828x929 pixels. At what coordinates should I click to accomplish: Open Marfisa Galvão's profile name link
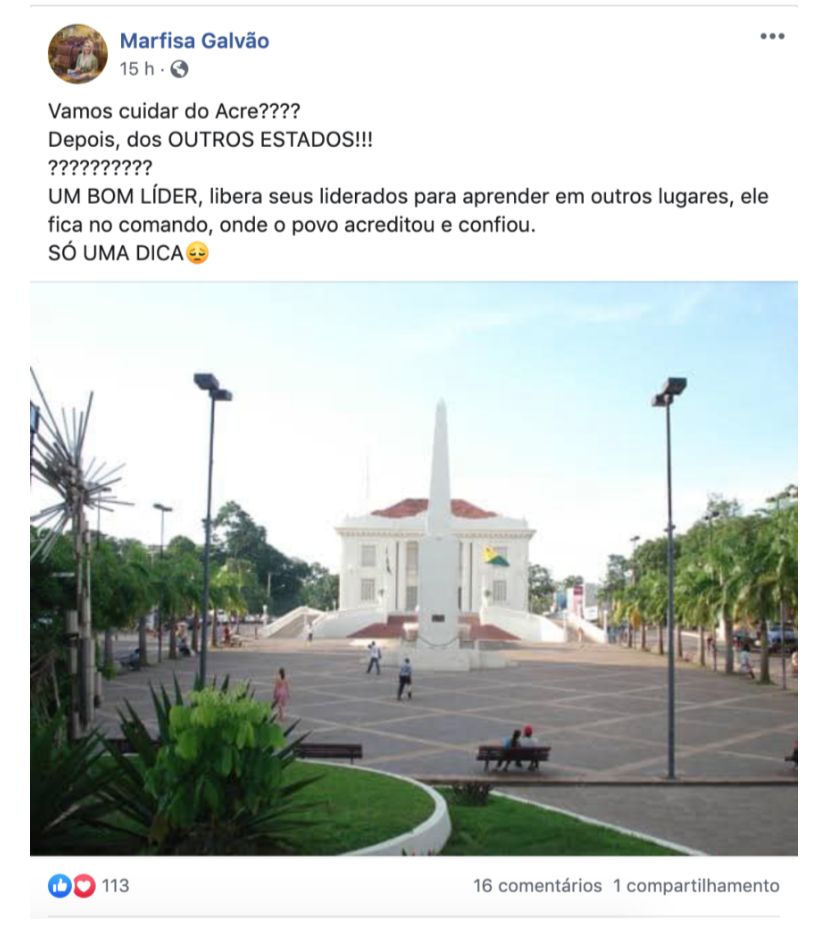194,41
